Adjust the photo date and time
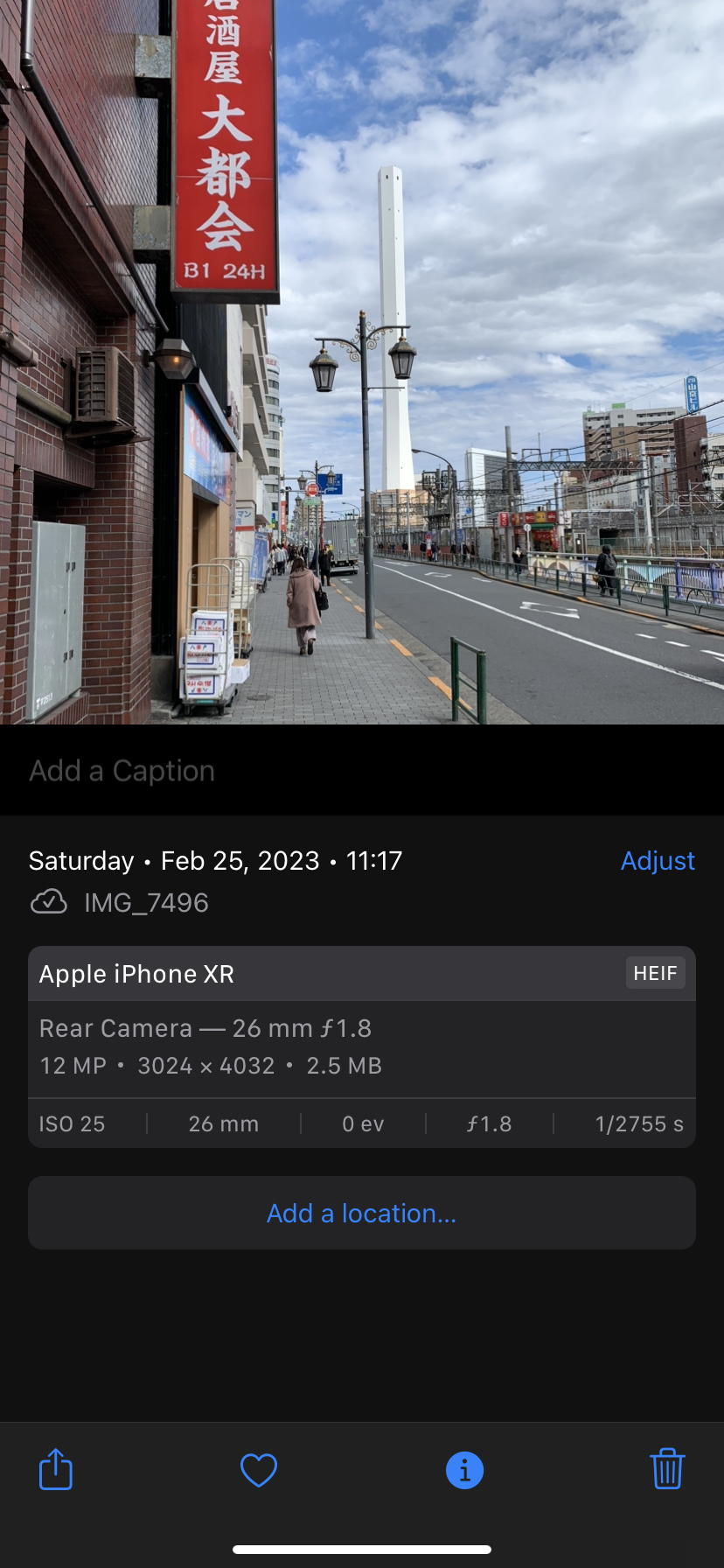724x1568 pixels. (x=658, y=861)
